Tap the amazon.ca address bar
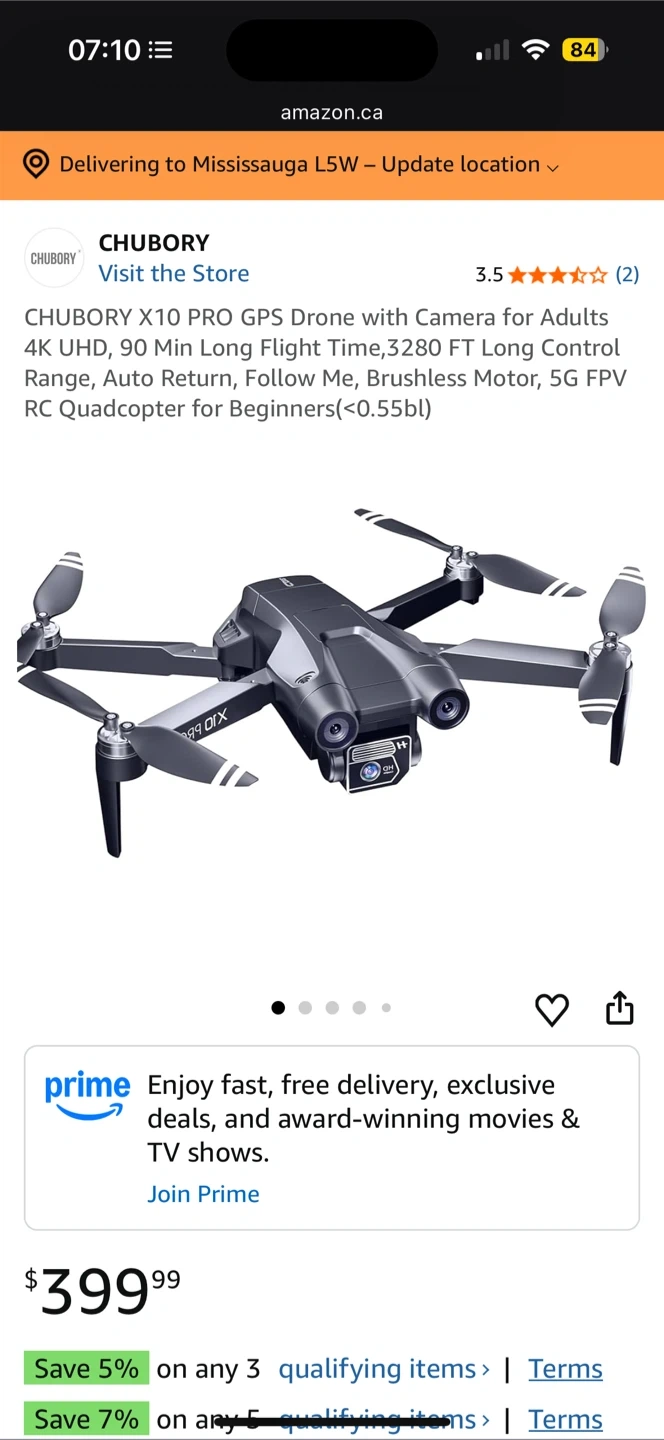664x1440 pixels. tap(332, 113)
